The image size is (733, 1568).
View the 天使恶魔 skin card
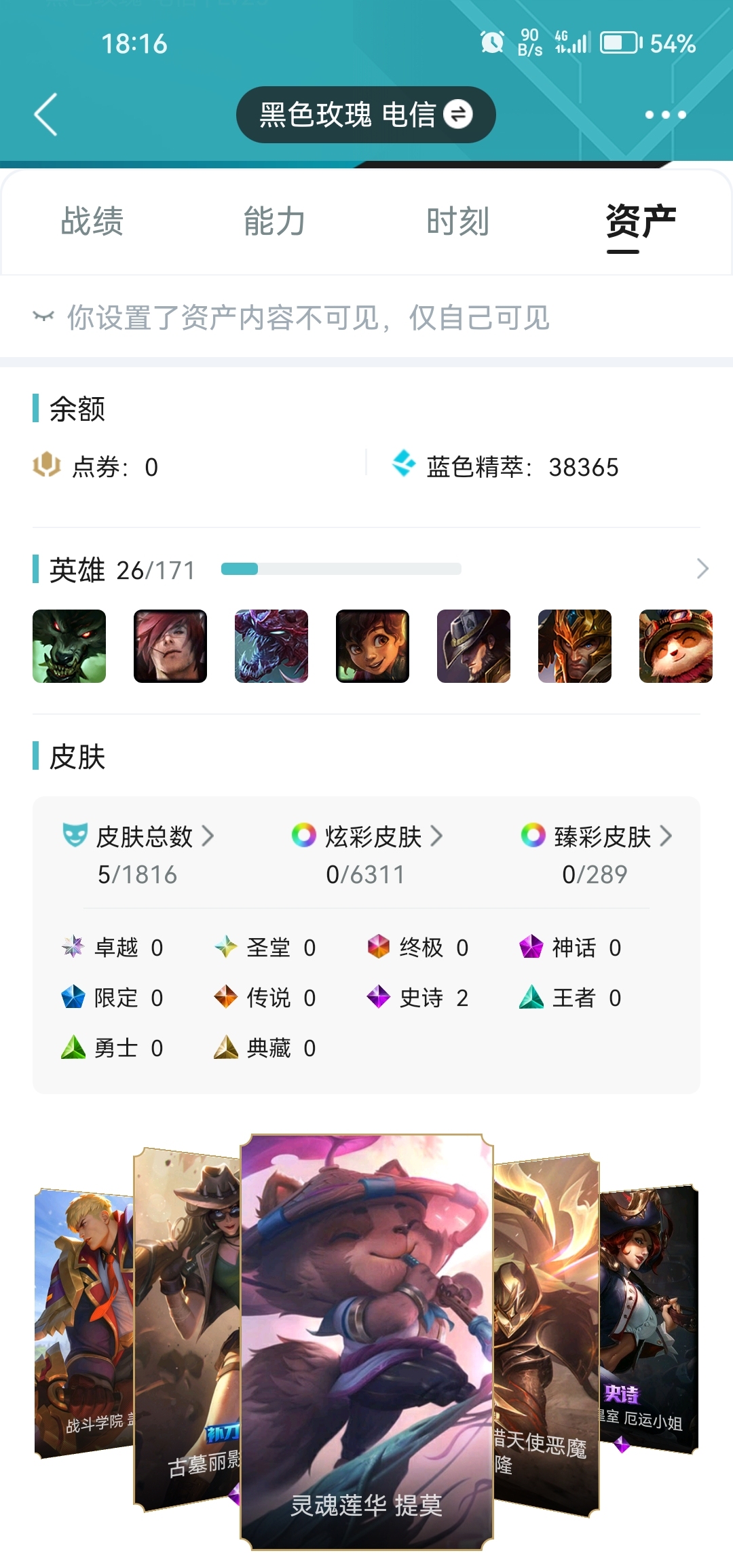pyautogui.click(x=546, y=1334)
